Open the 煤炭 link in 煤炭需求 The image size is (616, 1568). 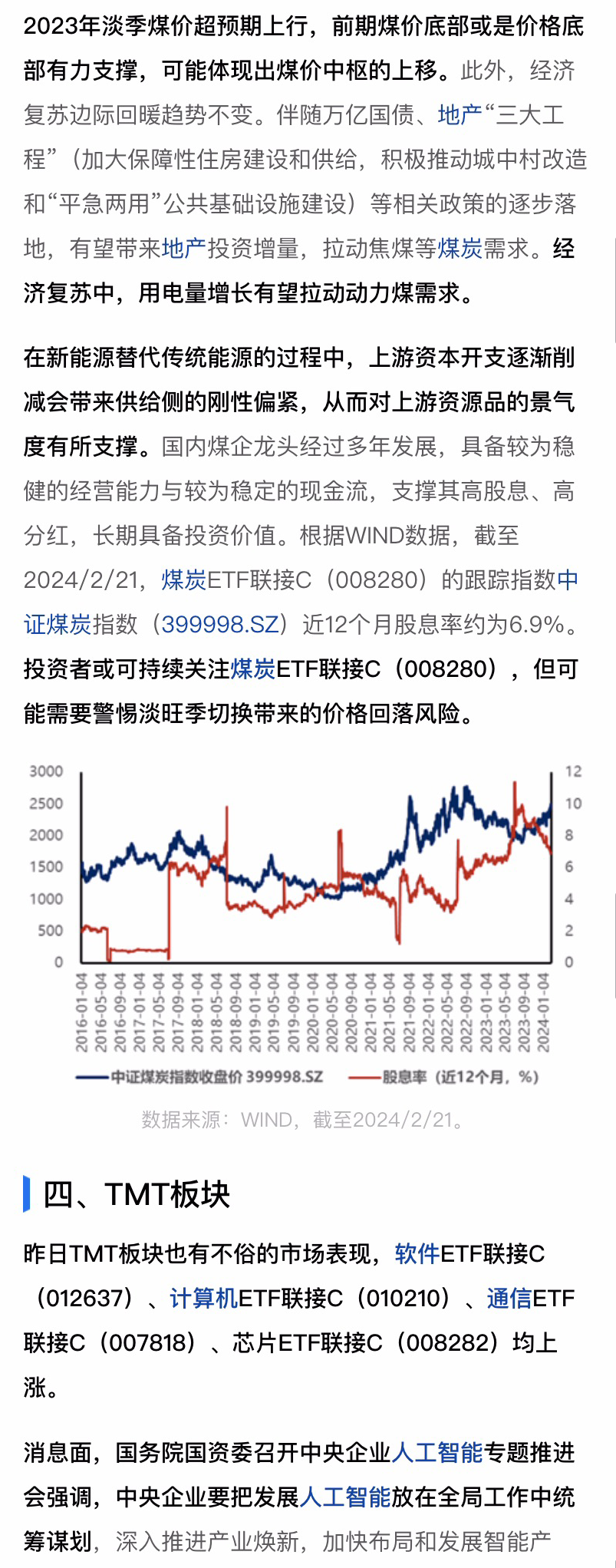460,249
